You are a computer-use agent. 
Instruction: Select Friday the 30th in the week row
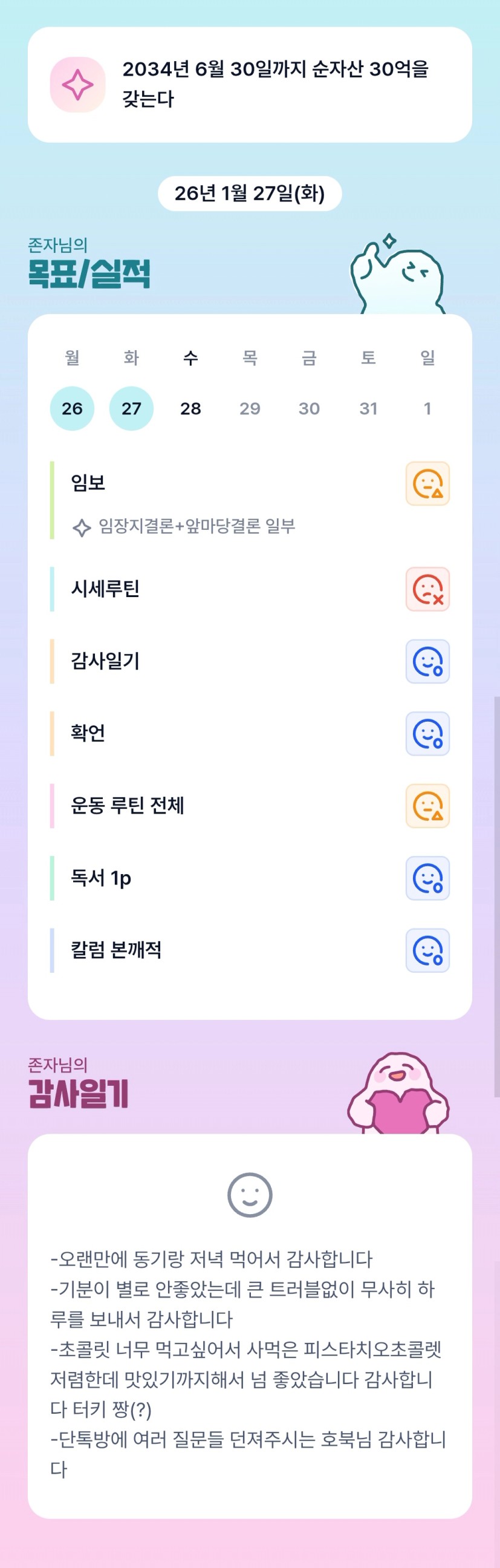point(309,408)
